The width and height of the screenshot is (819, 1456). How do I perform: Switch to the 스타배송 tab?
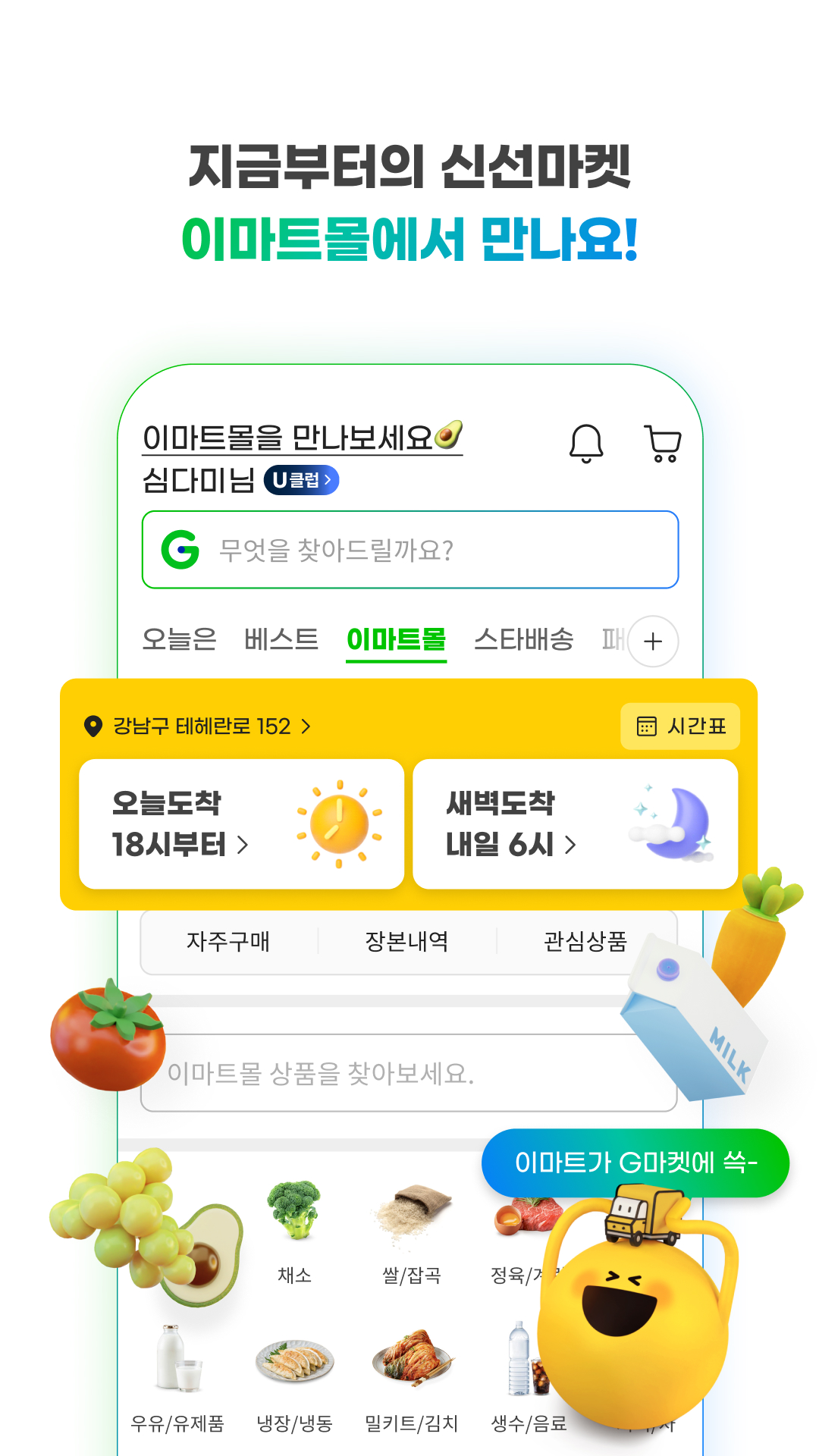point(526,639)
